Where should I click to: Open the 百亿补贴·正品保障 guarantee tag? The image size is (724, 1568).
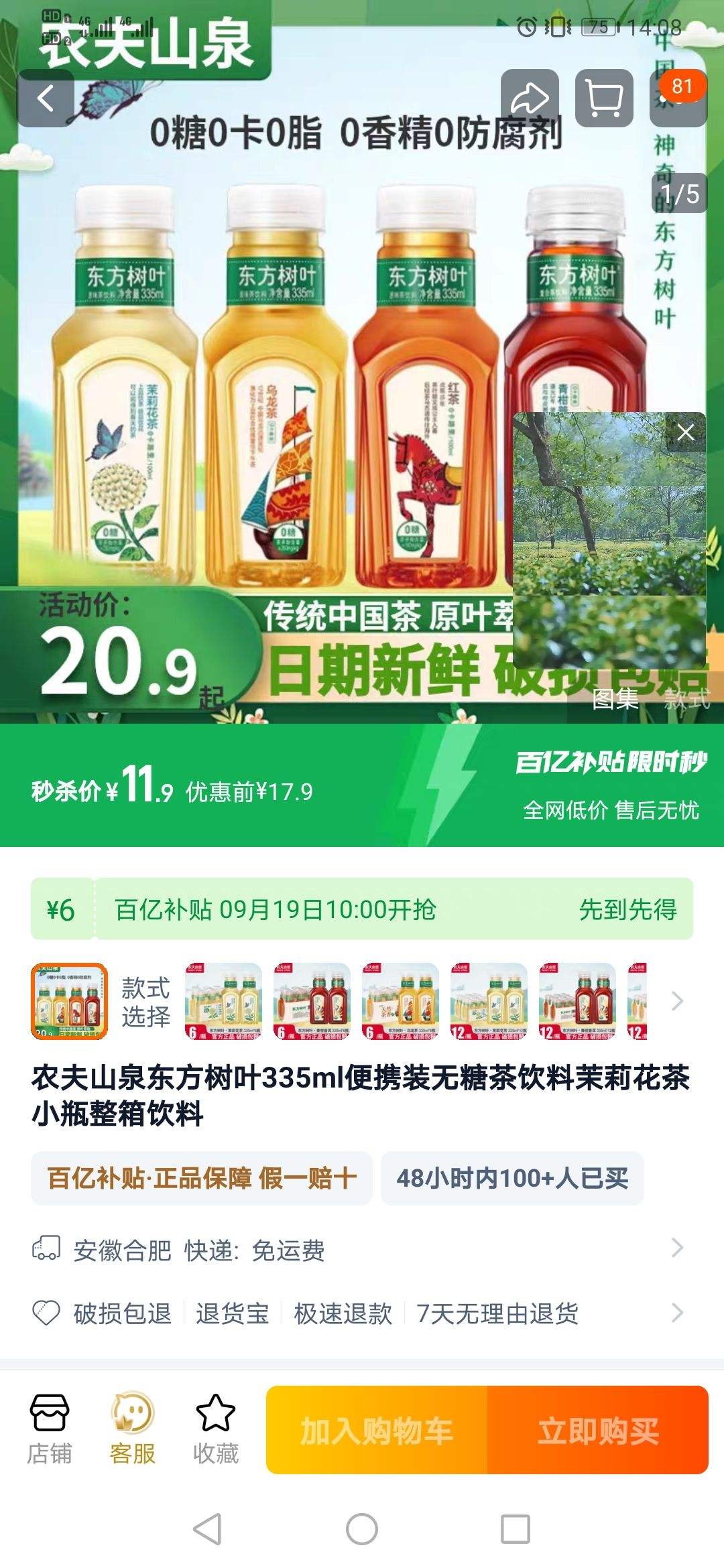pos(201,1178)
